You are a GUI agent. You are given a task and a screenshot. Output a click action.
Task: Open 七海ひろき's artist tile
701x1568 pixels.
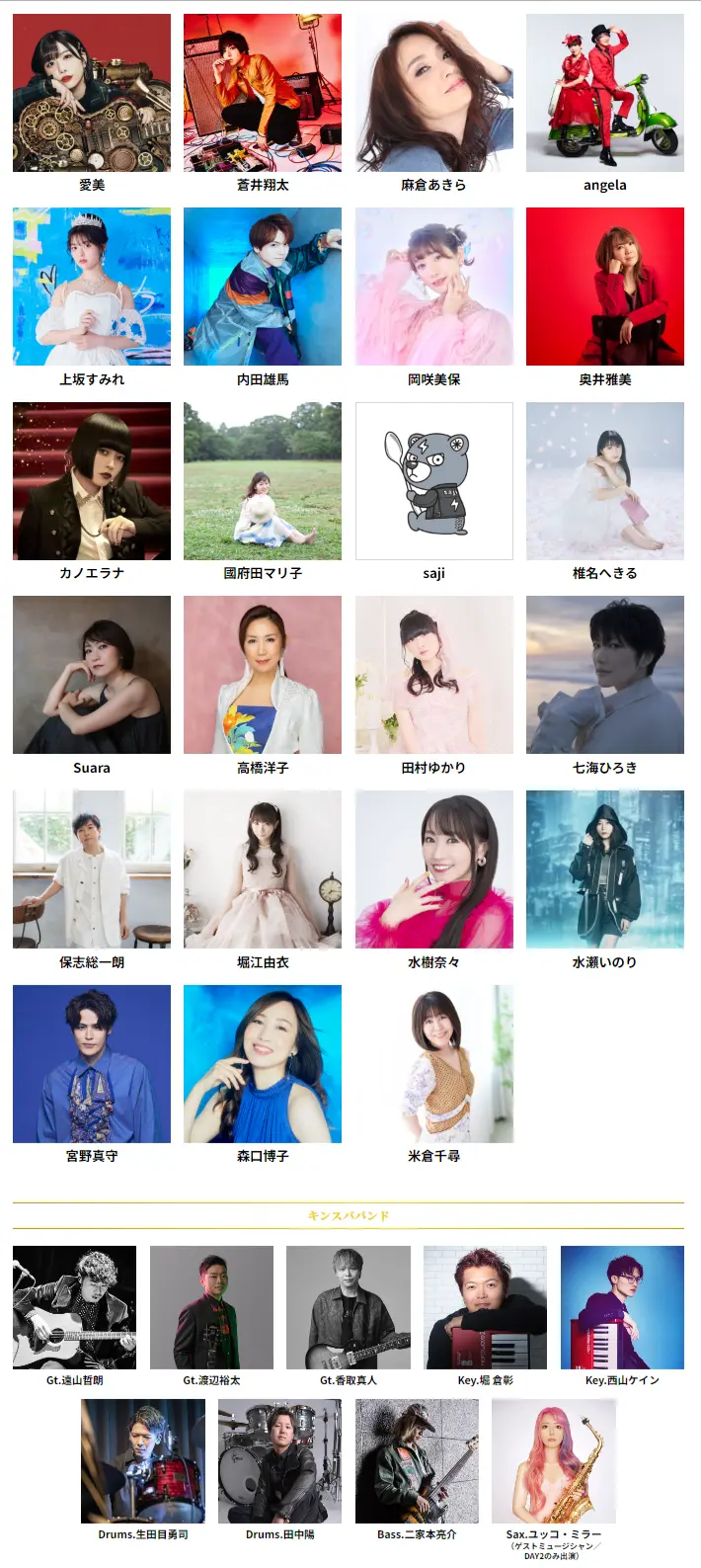[x=605, y=675]
